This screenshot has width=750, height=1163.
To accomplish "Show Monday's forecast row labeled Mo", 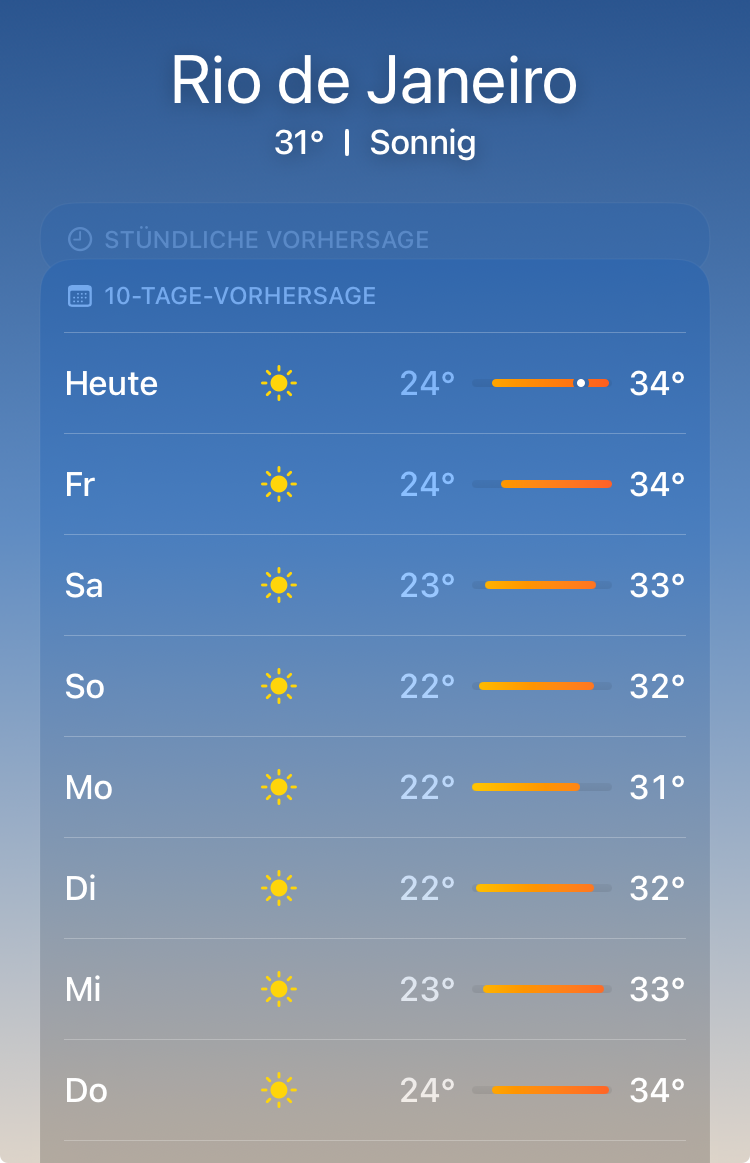I will [x=375, y=787].
